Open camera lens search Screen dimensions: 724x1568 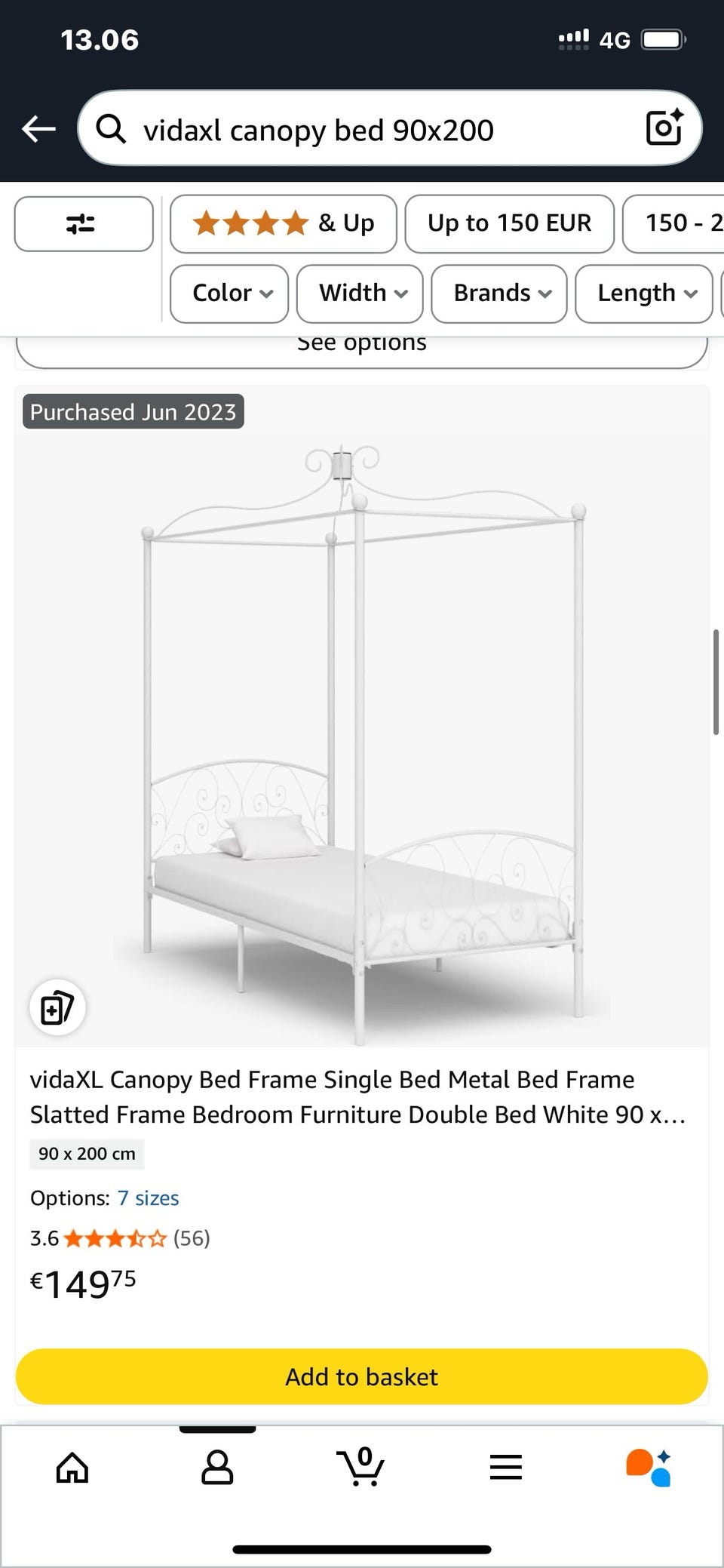pos(664,128)
